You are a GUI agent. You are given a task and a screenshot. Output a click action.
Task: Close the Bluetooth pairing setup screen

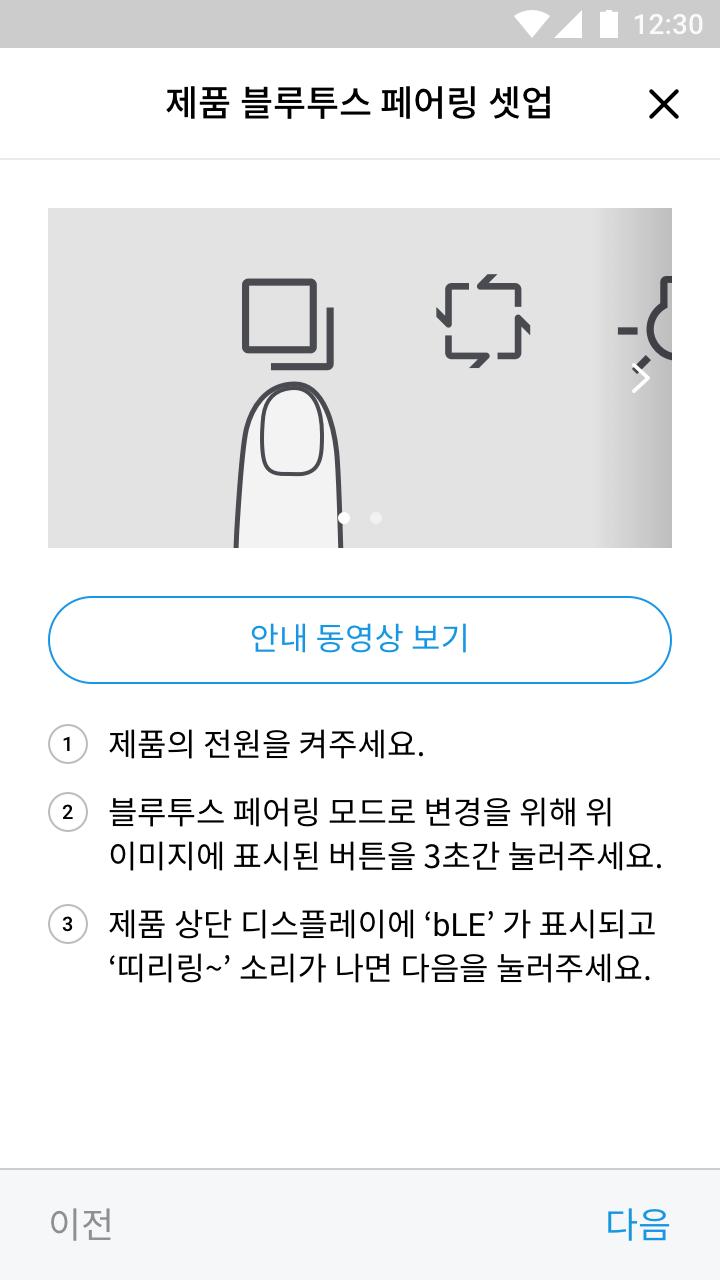click(663, 104)
